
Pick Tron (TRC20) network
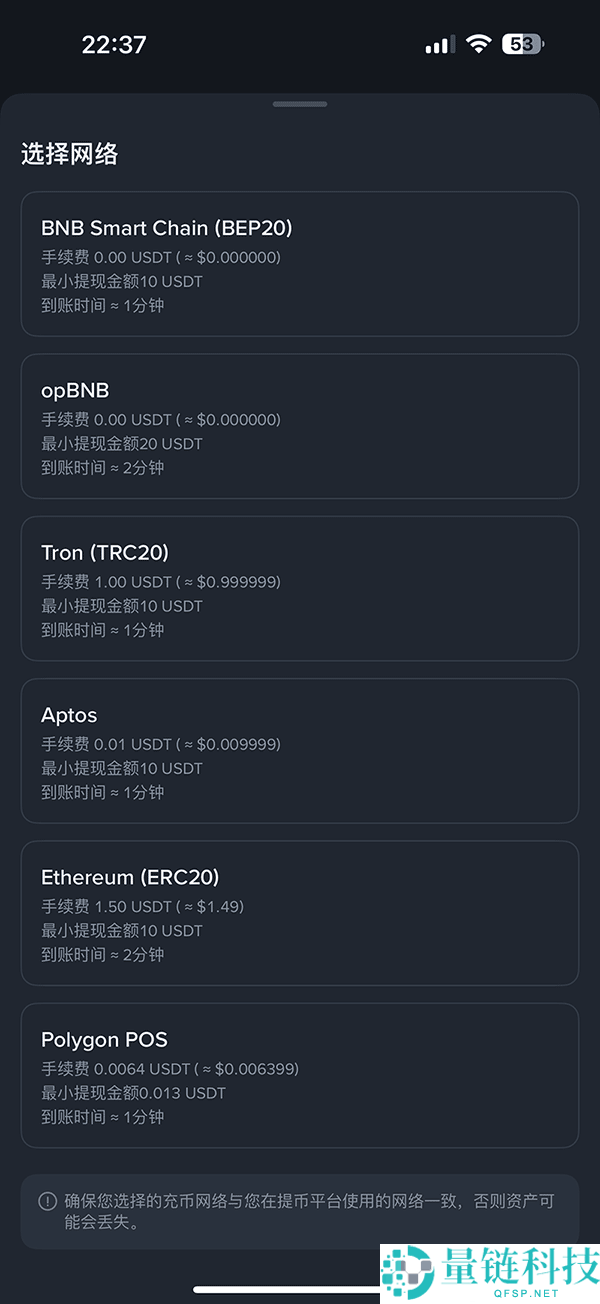(300, 588)
